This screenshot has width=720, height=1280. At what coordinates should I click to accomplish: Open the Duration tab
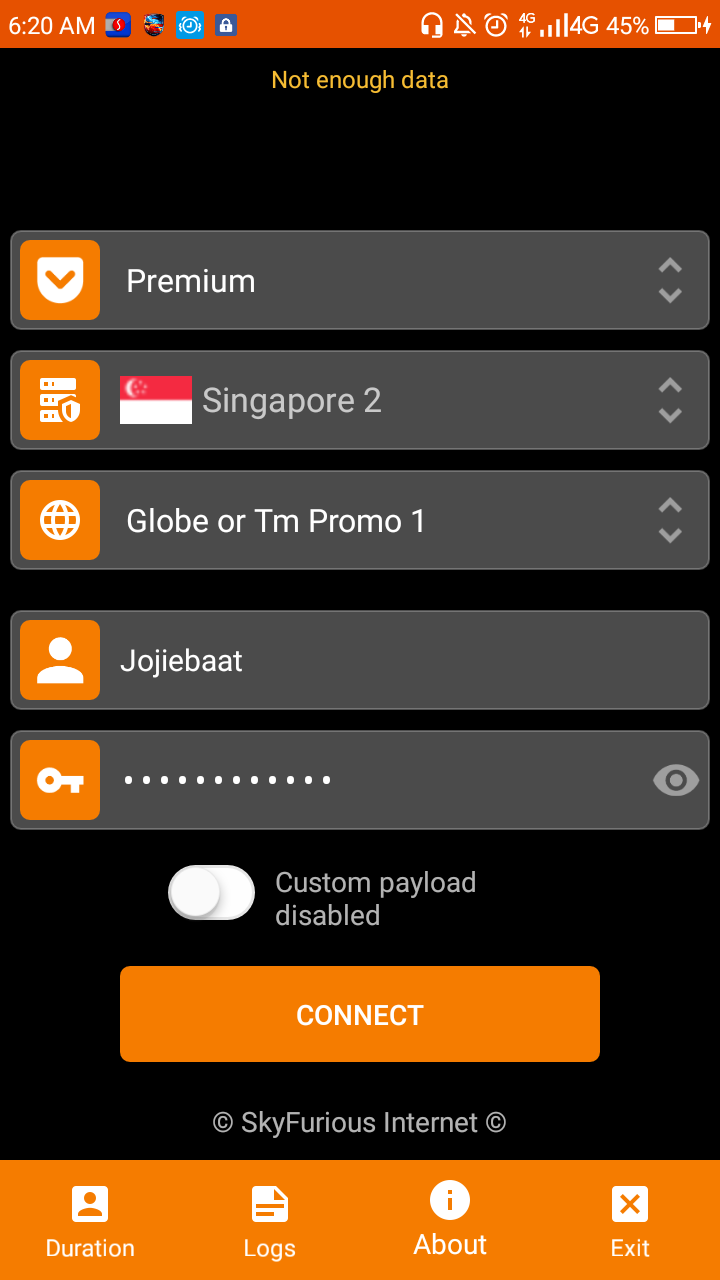tap(90, 1221)
